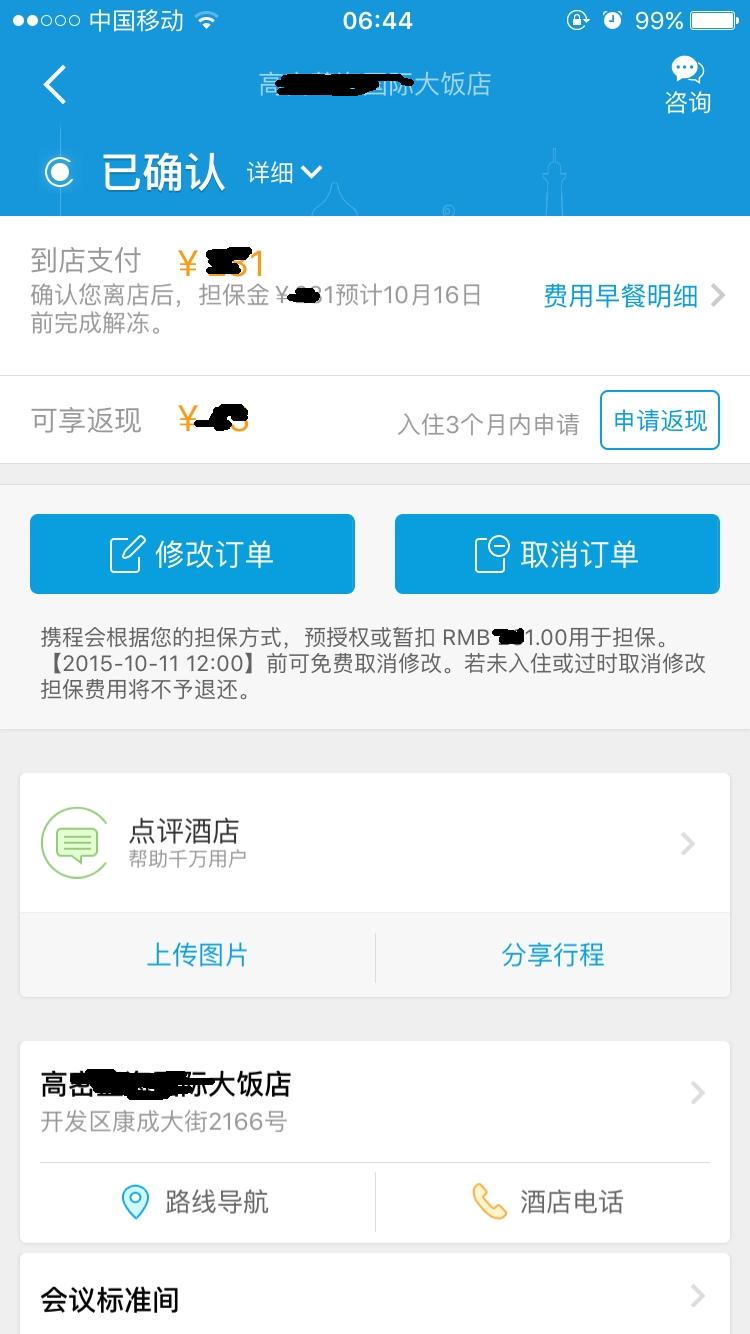750x1334 pixels.
Task: Tap the 申请返现 cashback button
Action: 659,421
